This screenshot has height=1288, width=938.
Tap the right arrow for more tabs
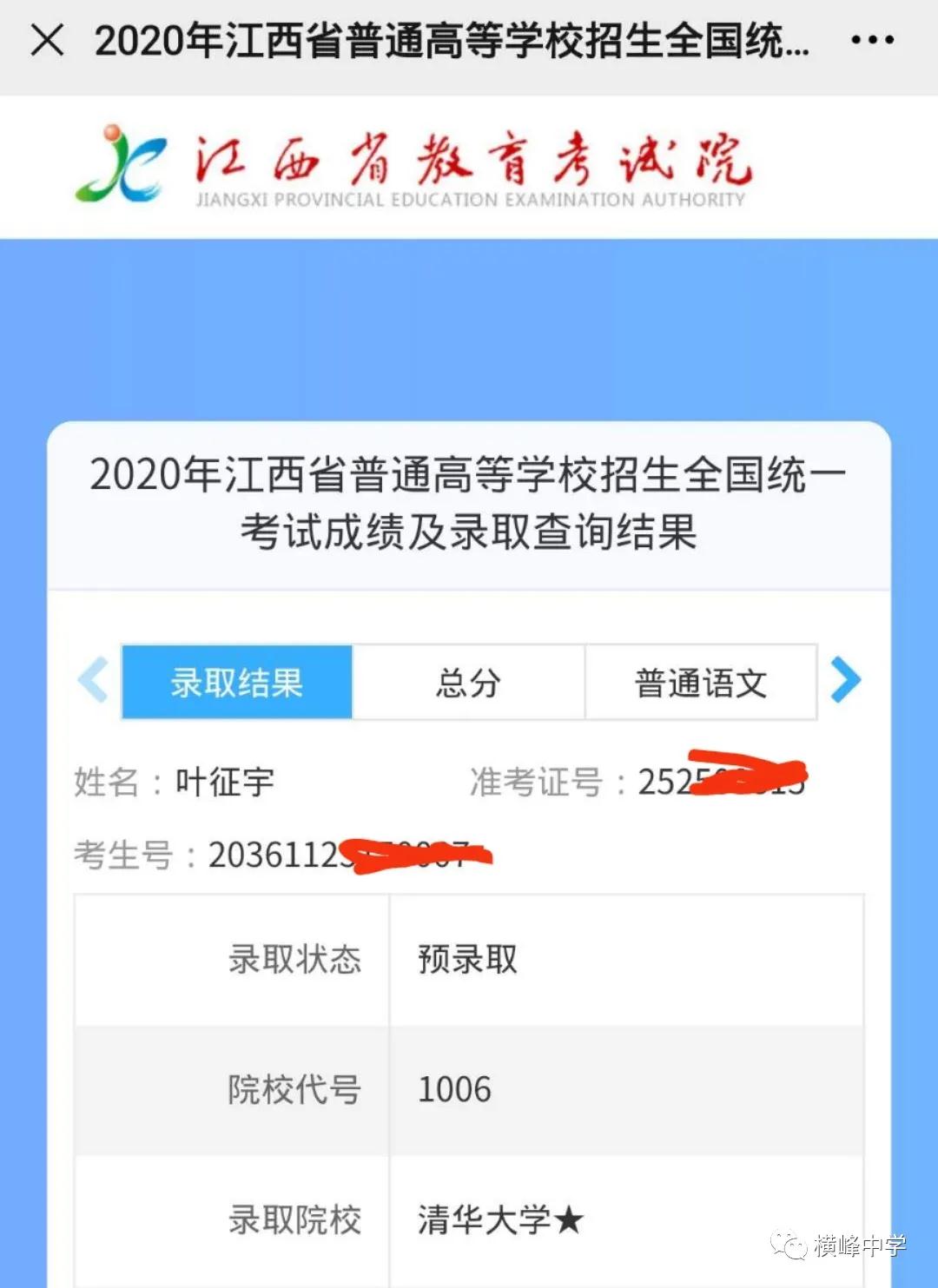point(845,680)
